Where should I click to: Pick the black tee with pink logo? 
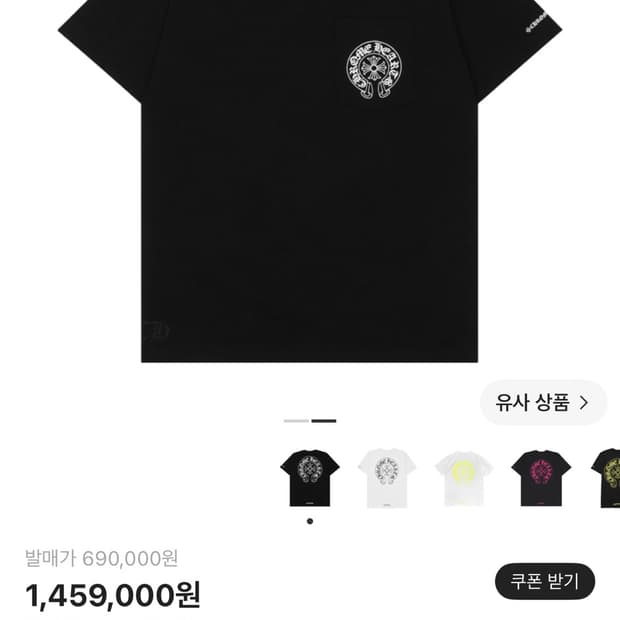541,478
